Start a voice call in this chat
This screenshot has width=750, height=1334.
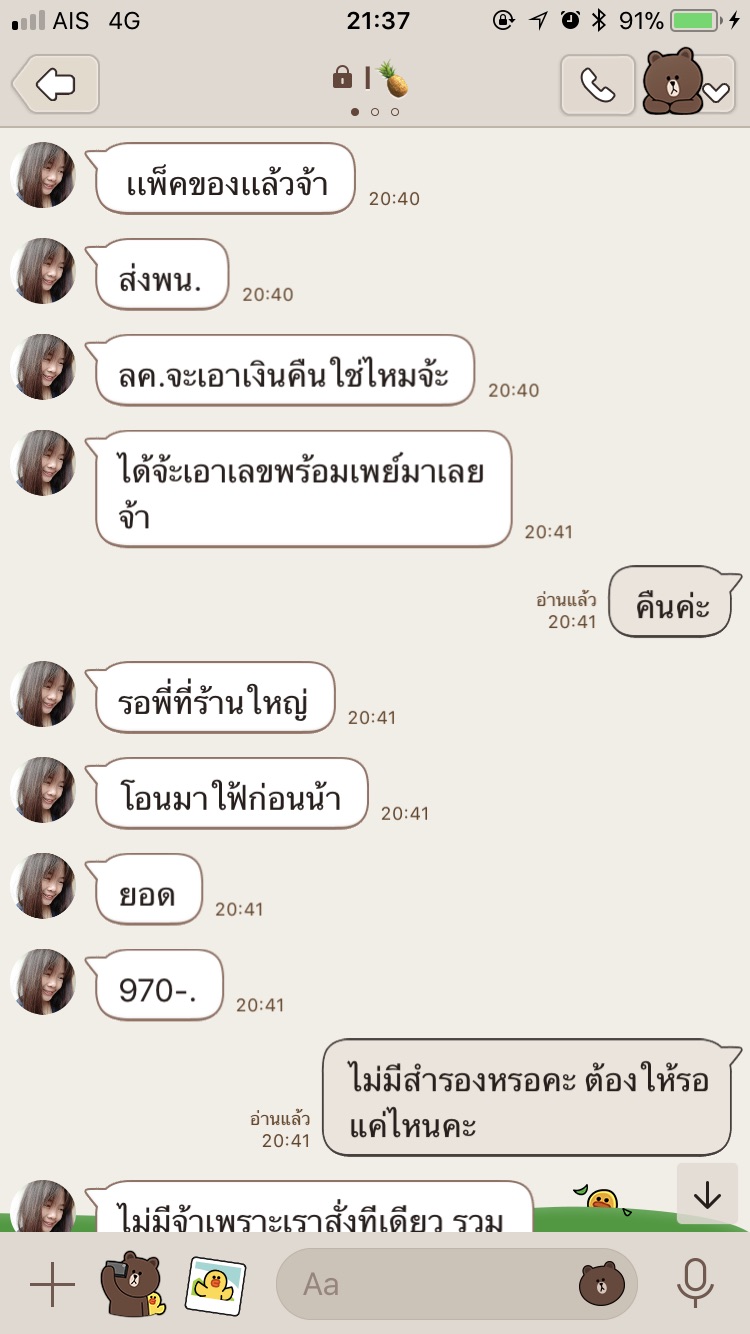pos(597,85)
